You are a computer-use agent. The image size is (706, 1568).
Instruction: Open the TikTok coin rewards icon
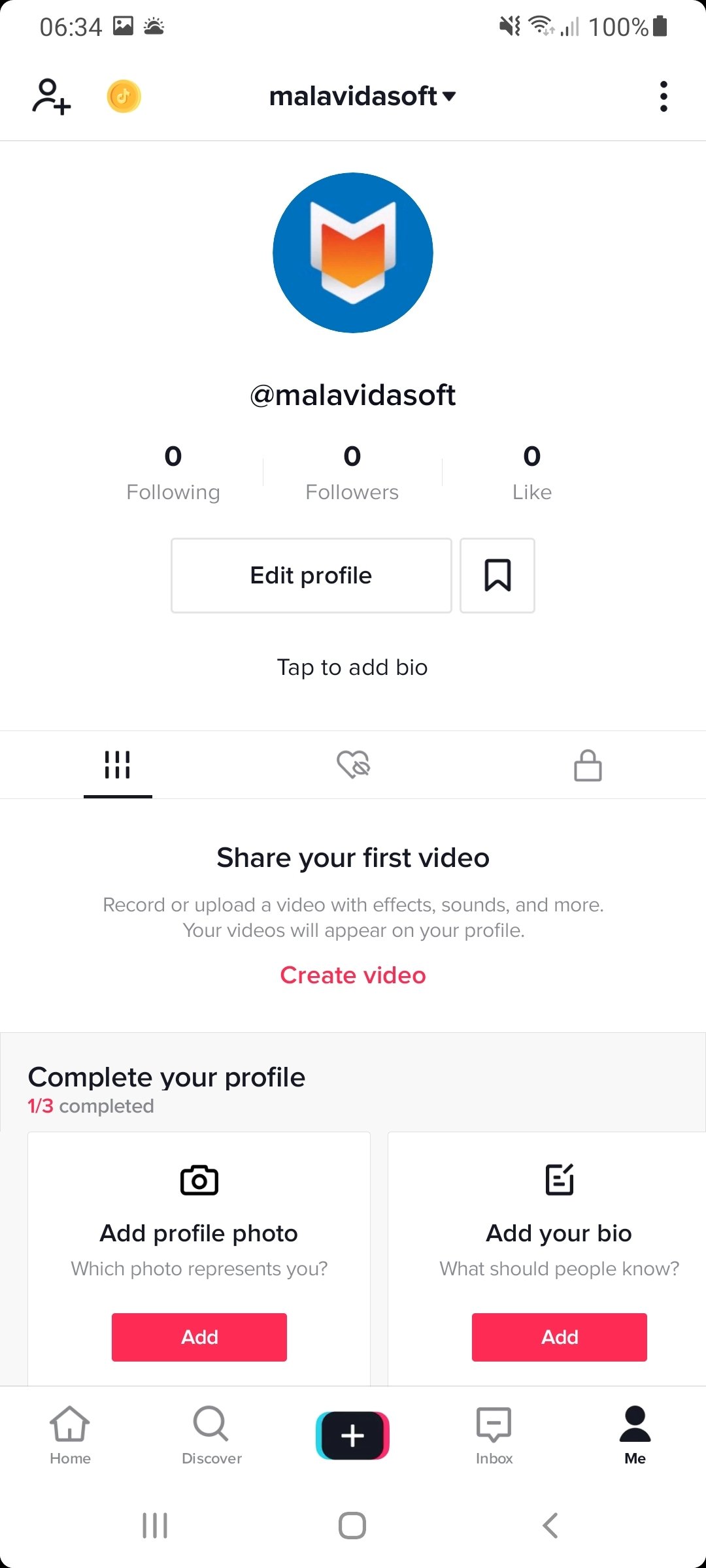[124, 97]
